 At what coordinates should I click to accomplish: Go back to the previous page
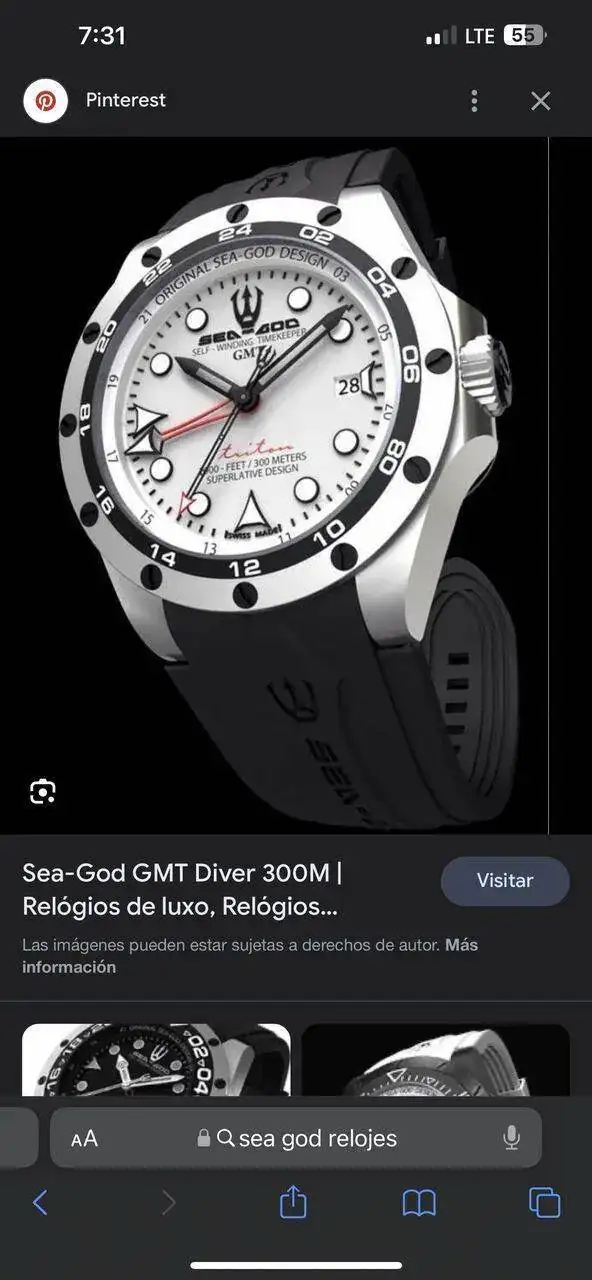pyautogui.click(x=40, y=1202)
